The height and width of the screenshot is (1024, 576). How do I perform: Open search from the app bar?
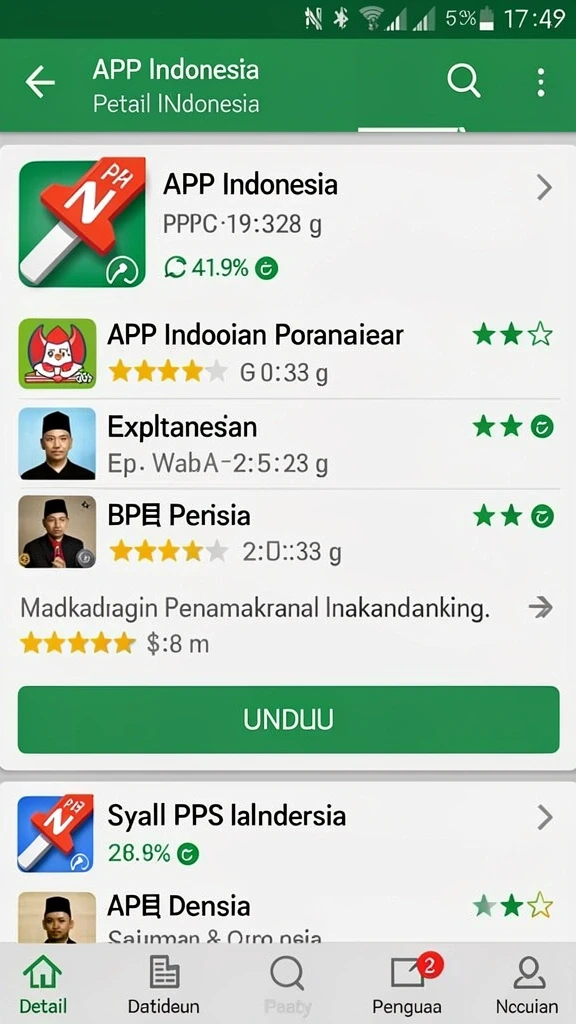[464, 82]
